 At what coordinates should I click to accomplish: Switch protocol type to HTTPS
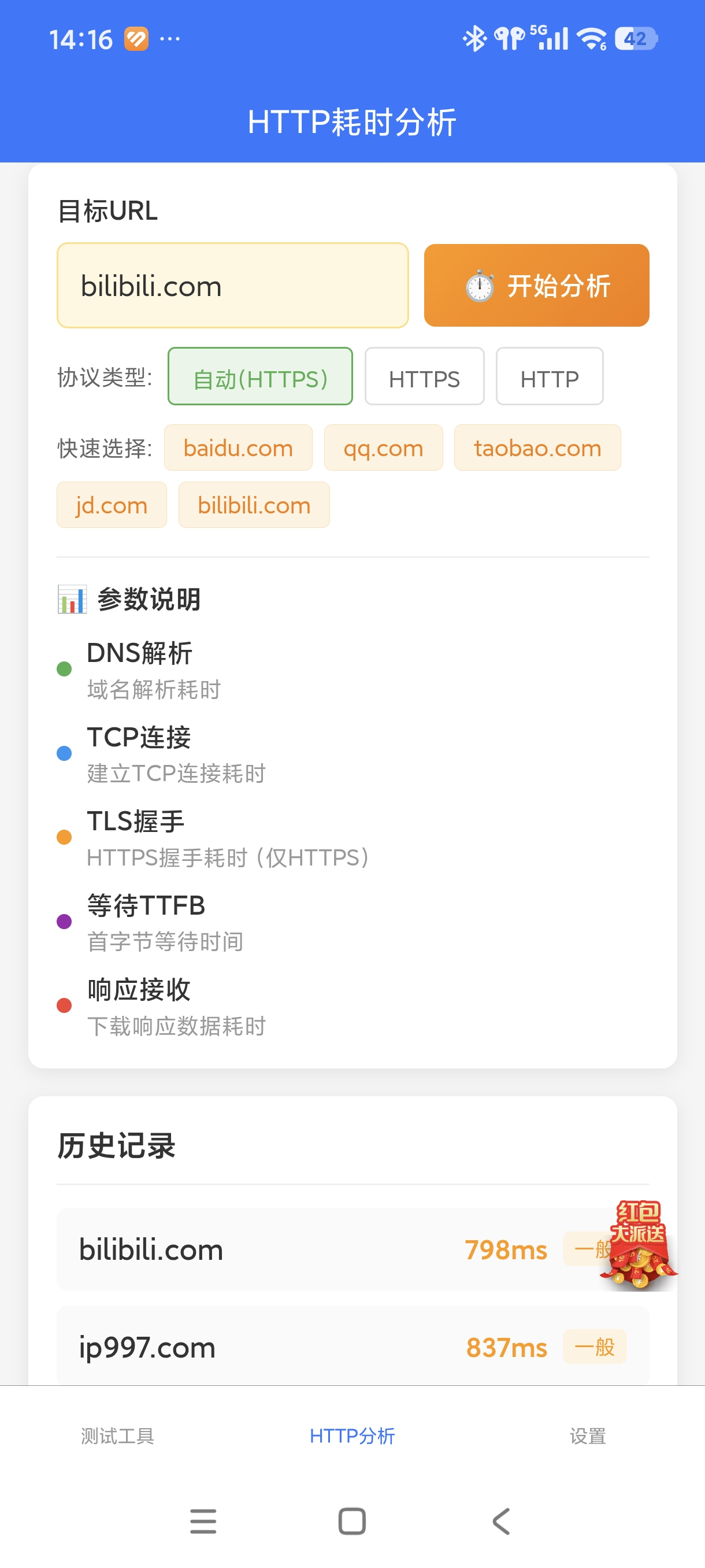(424, 378)
